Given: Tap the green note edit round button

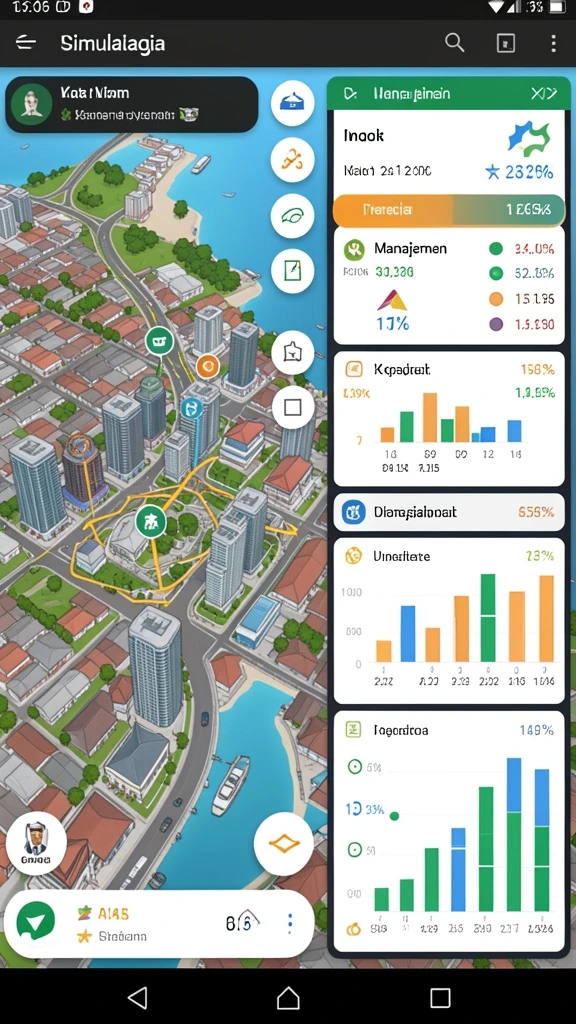Looking at the screenshot, I should coord(293,270).
